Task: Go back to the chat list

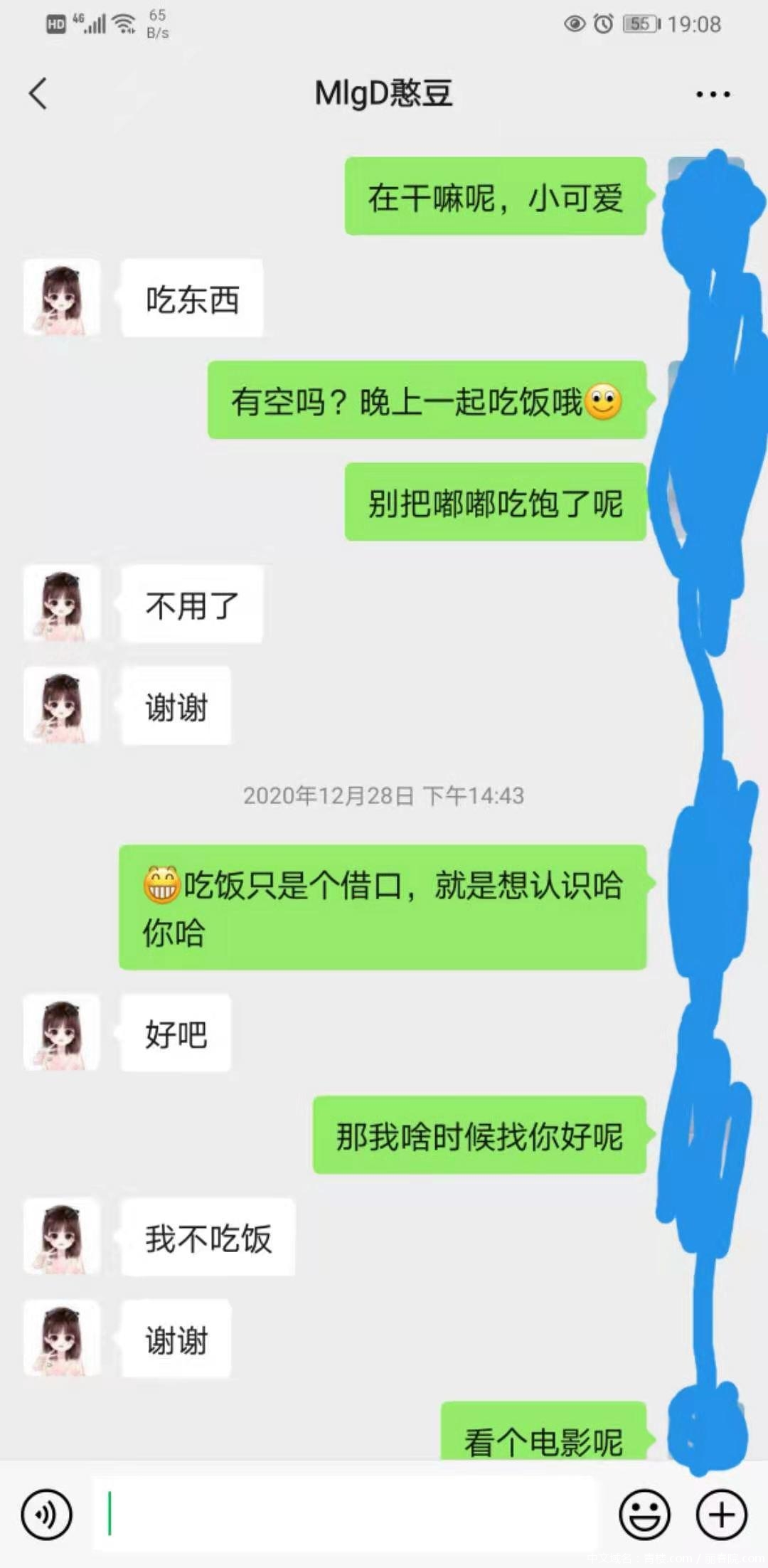Action: pyautogui.click(x=38, y=94)
